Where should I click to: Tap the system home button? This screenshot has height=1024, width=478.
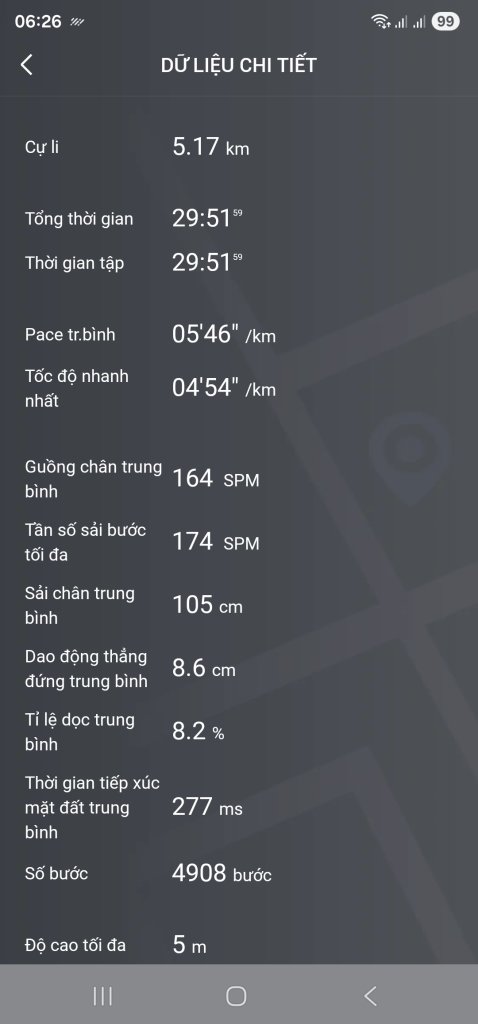236,995
